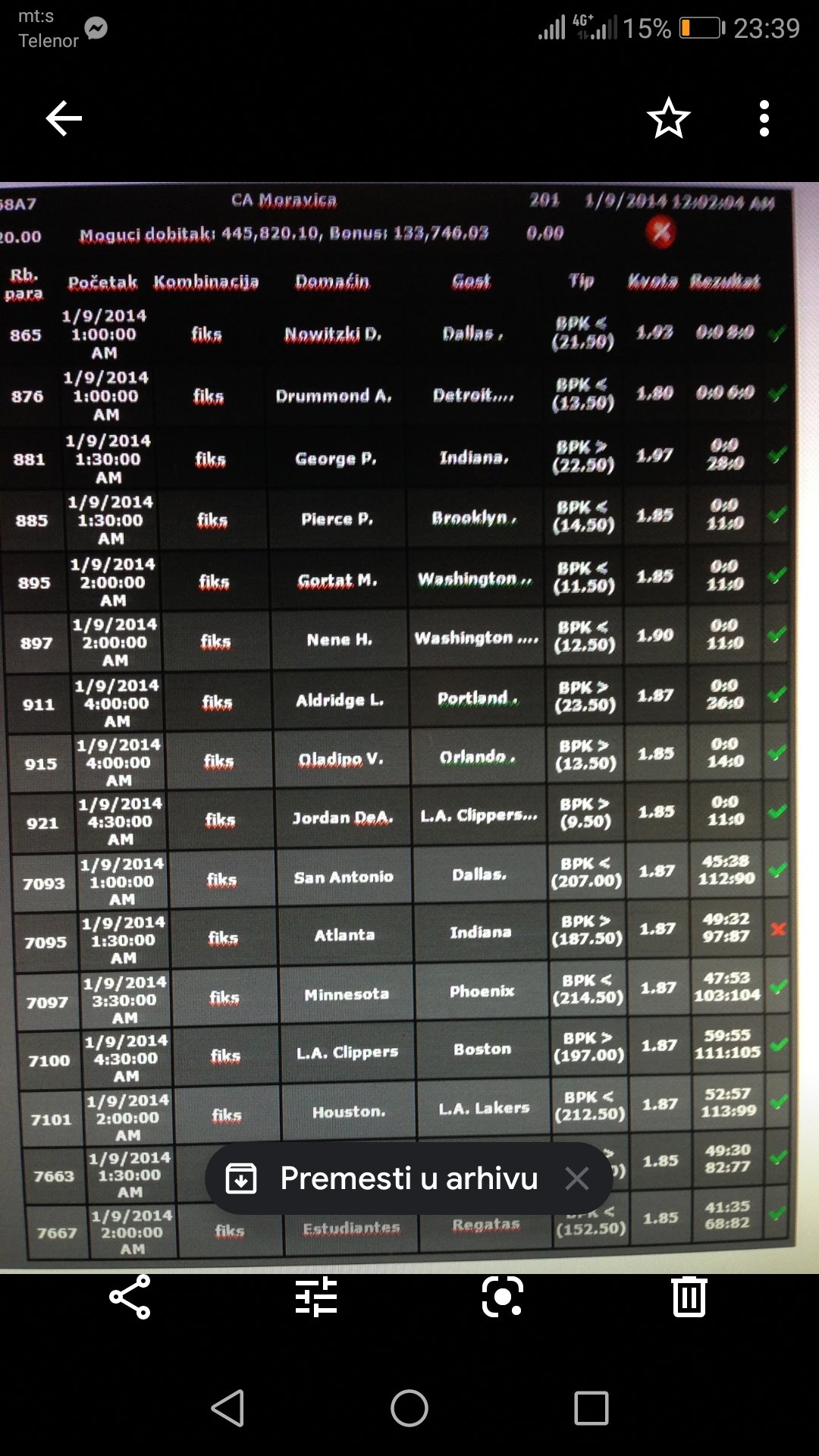Image resolution: width=819 pixels, height=1456 pixels.
Task: Open the three-dot overflow menu
Action: click(x=764, y=118)
